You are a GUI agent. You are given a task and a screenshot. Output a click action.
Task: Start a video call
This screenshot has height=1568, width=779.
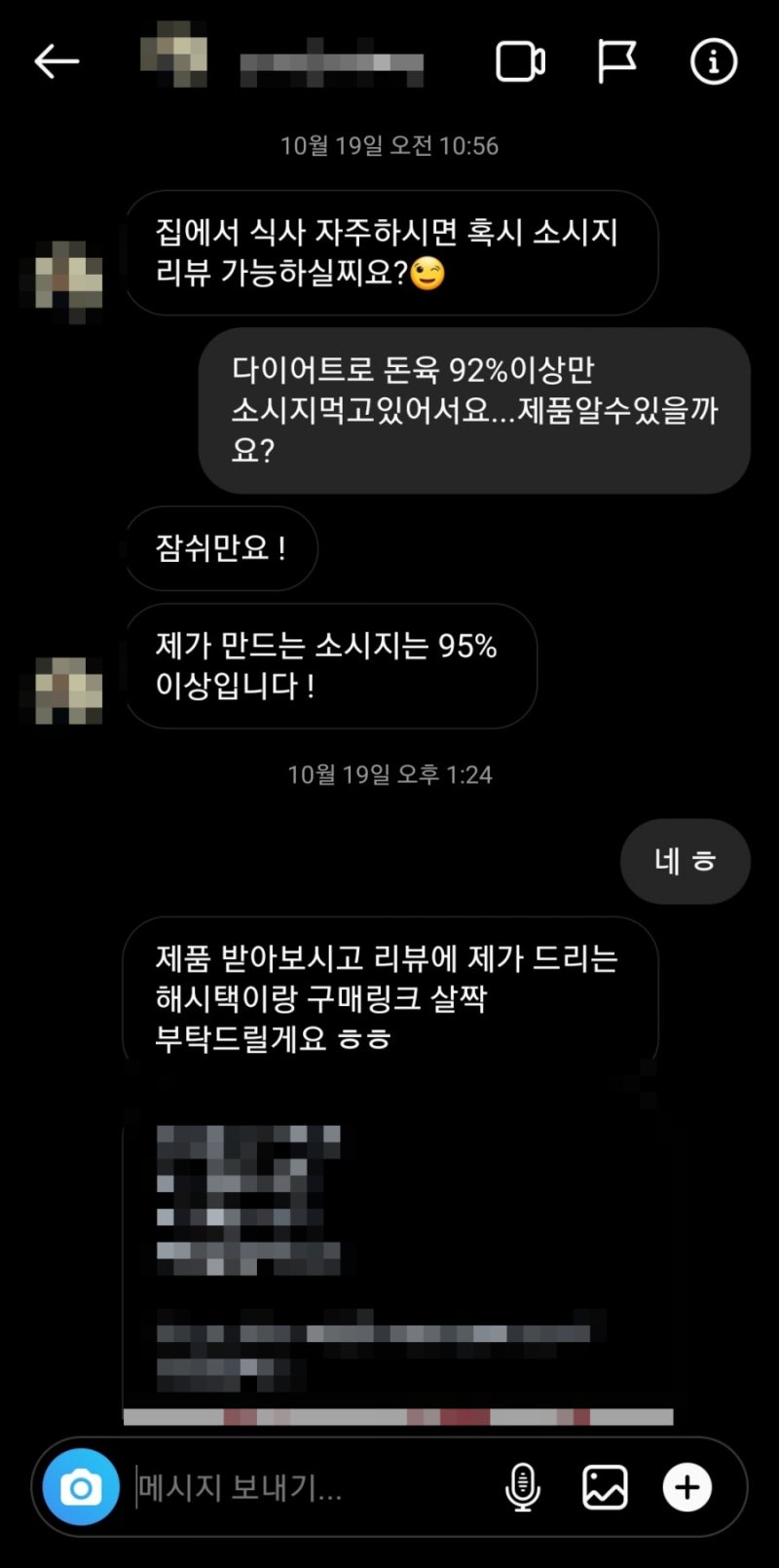click(521, 62)
